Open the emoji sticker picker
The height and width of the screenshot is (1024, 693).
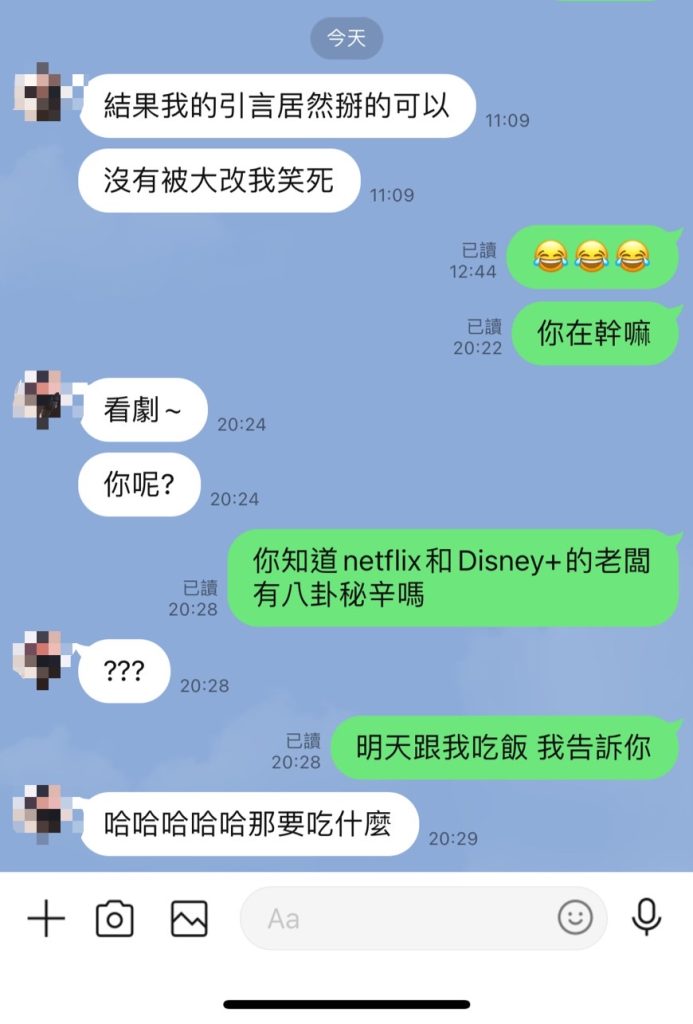coord(575,918)
